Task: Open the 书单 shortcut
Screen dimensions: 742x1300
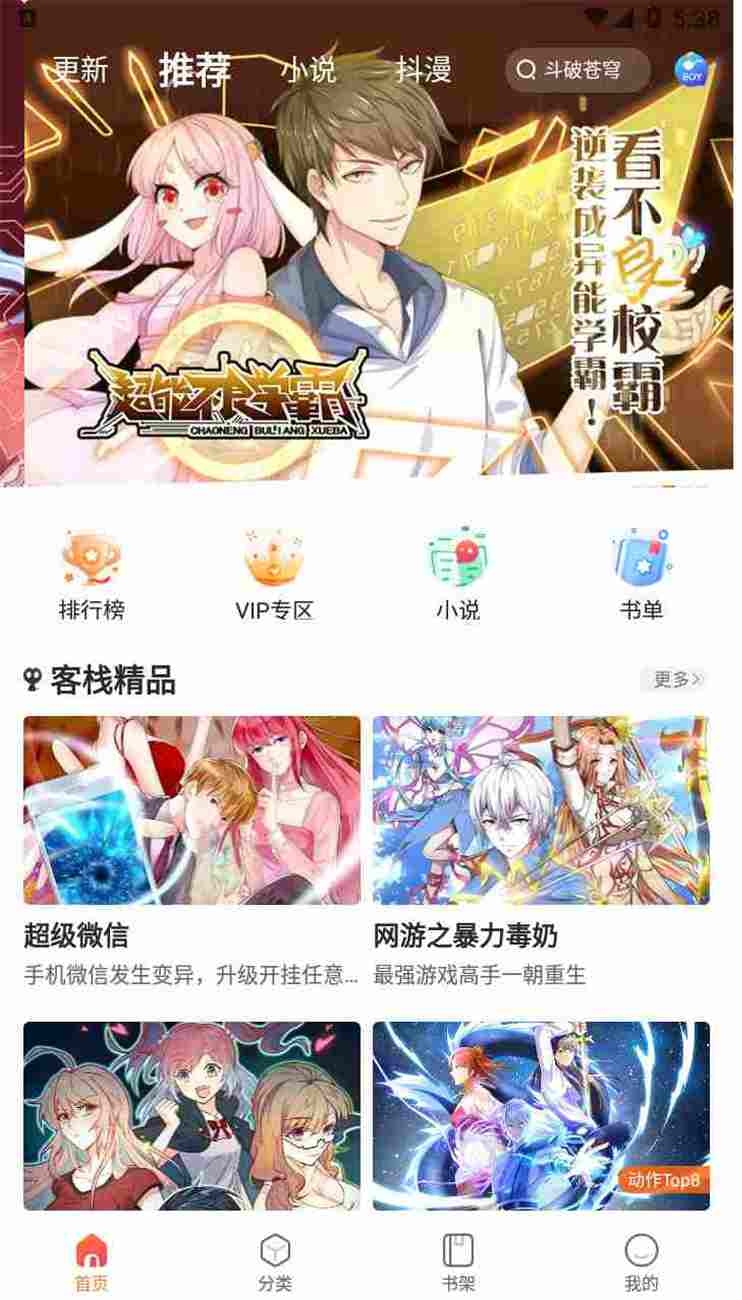Action: (x=641, y=574)
